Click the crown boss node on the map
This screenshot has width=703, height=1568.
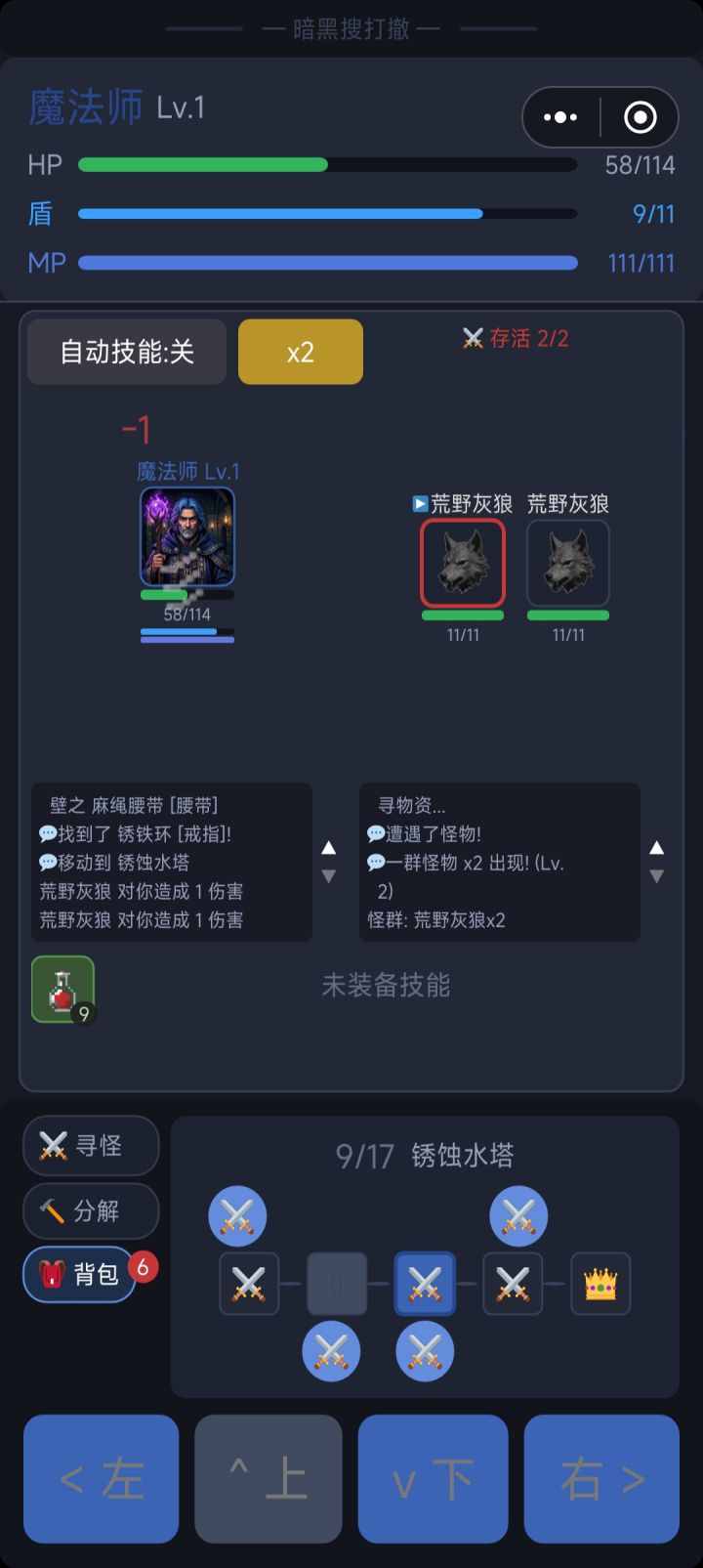tap(600, 1283)
